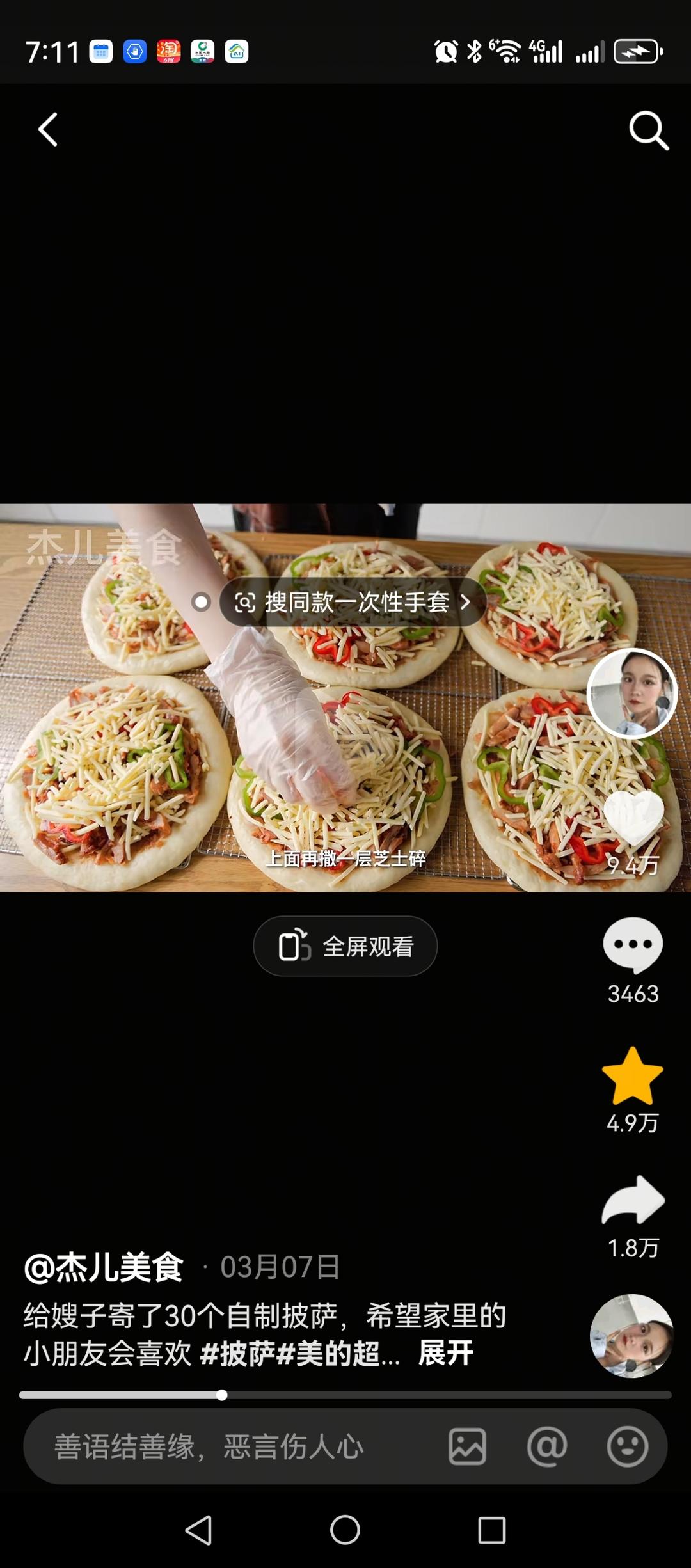The width and height of the screenshot is (691, 1568).
Task: Open the creator's avatar beside the video
Action: click(x=632, y=693)
